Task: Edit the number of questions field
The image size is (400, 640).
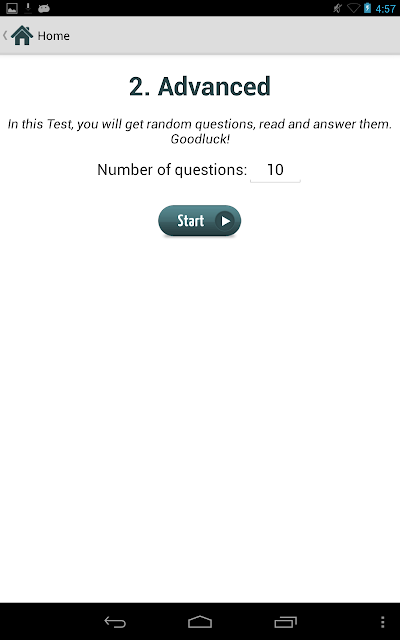Action: (x=275, y=170)
